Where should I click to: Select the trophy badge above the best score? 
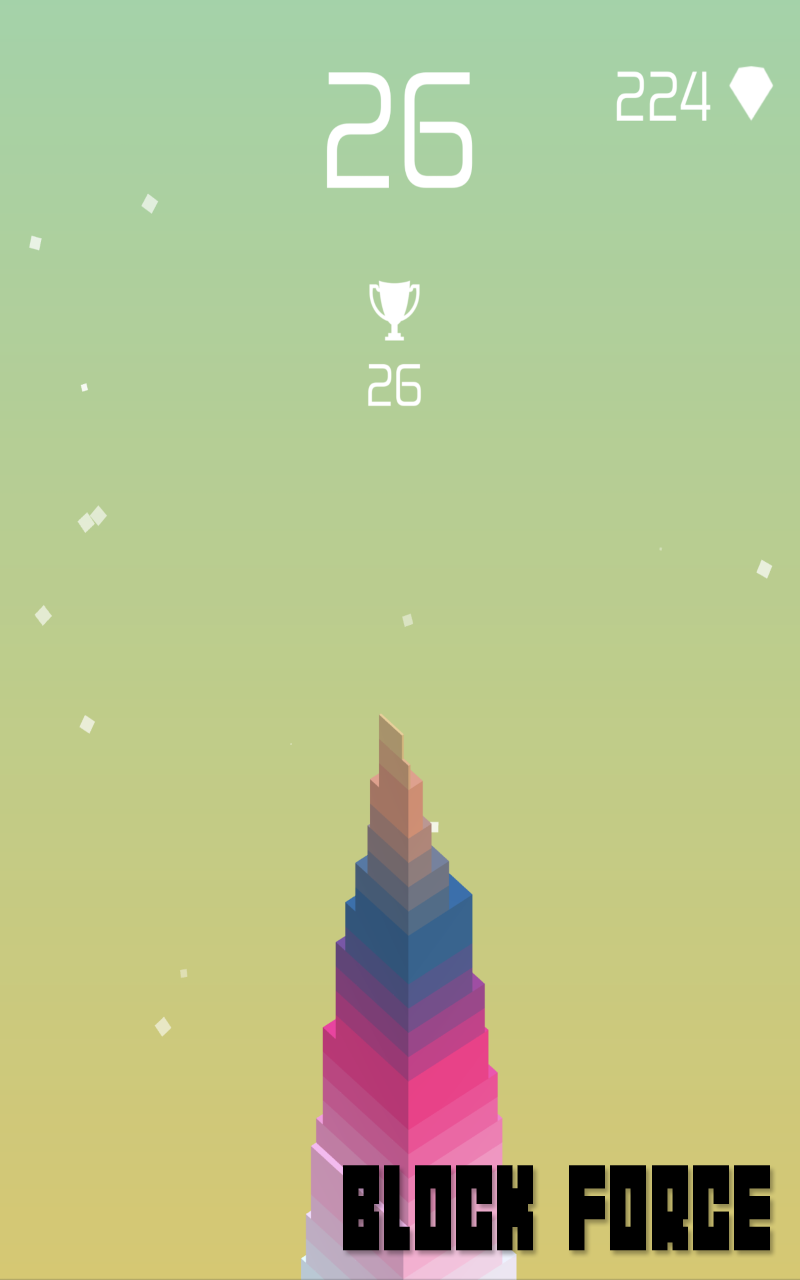397,308
